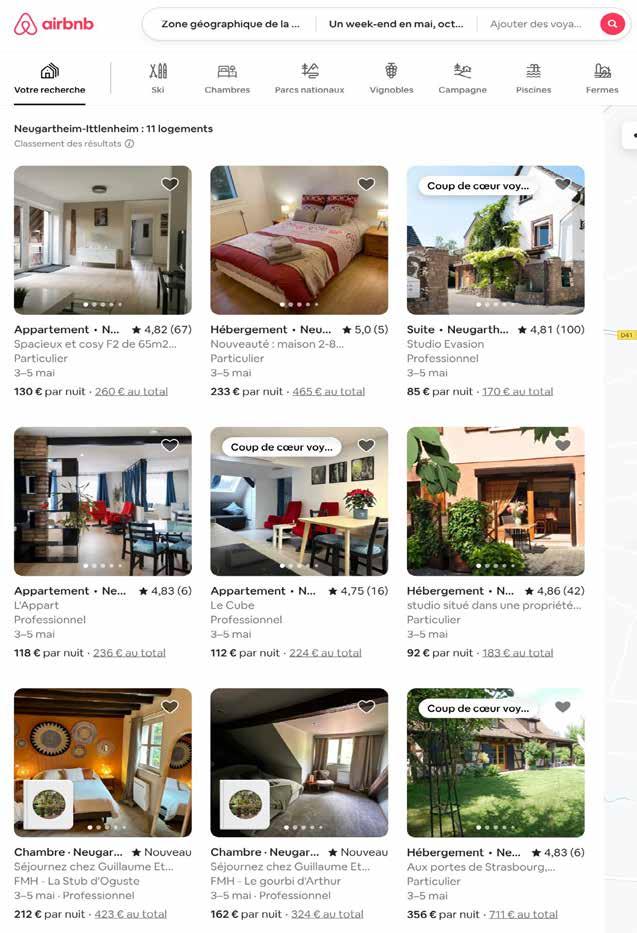The width and height of the screenshot is (637, 933).
Task: View price breakdown '183 € au total'
Action: [517, 653]
